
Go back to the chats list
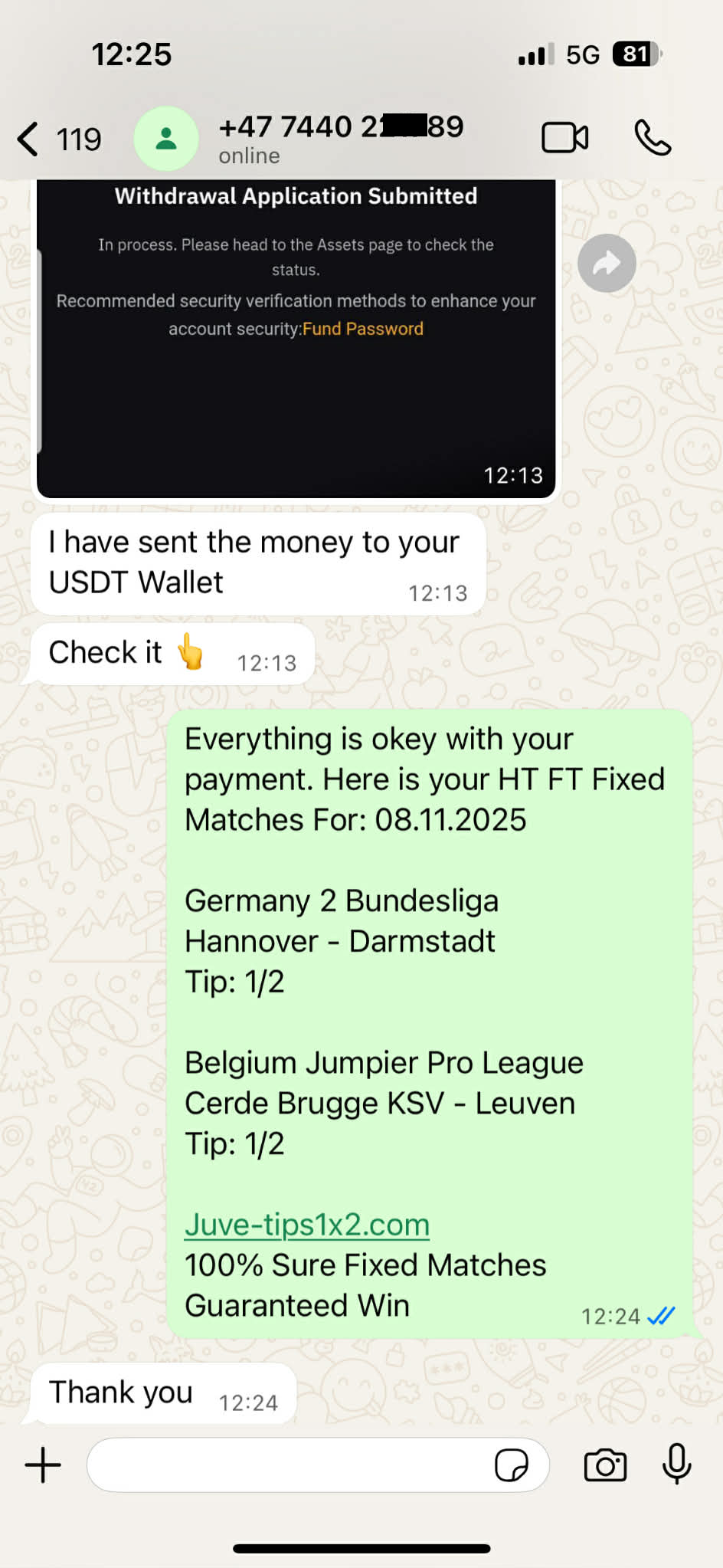(27, 139)
